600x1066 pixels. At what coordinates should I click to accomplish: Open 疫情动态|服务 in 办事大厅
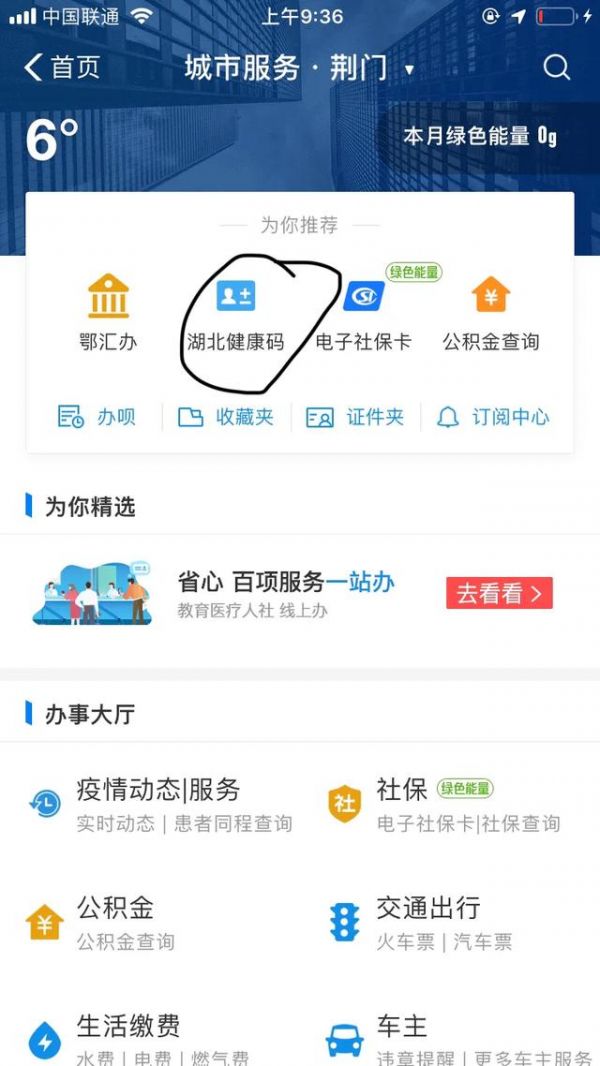[160, 804]
